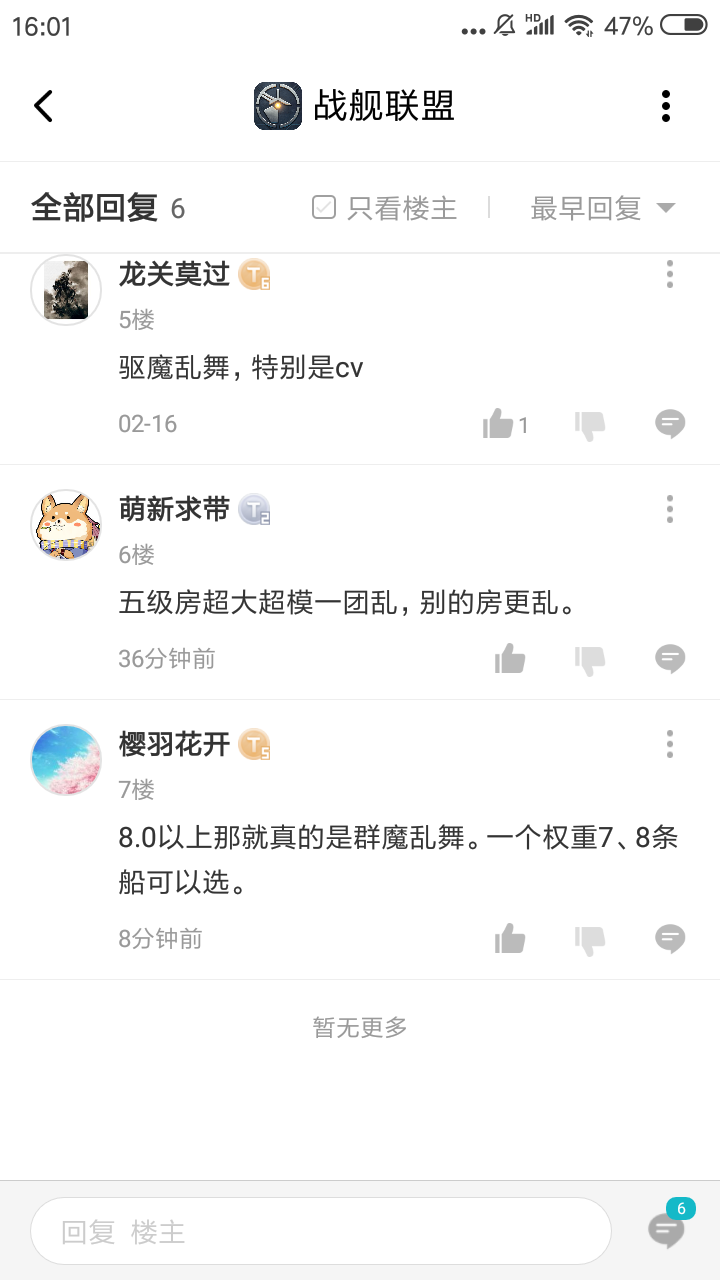Open the top bar overflow menu
The image size is (720, 1280).
pyautogui.click(x=666, y=106)
